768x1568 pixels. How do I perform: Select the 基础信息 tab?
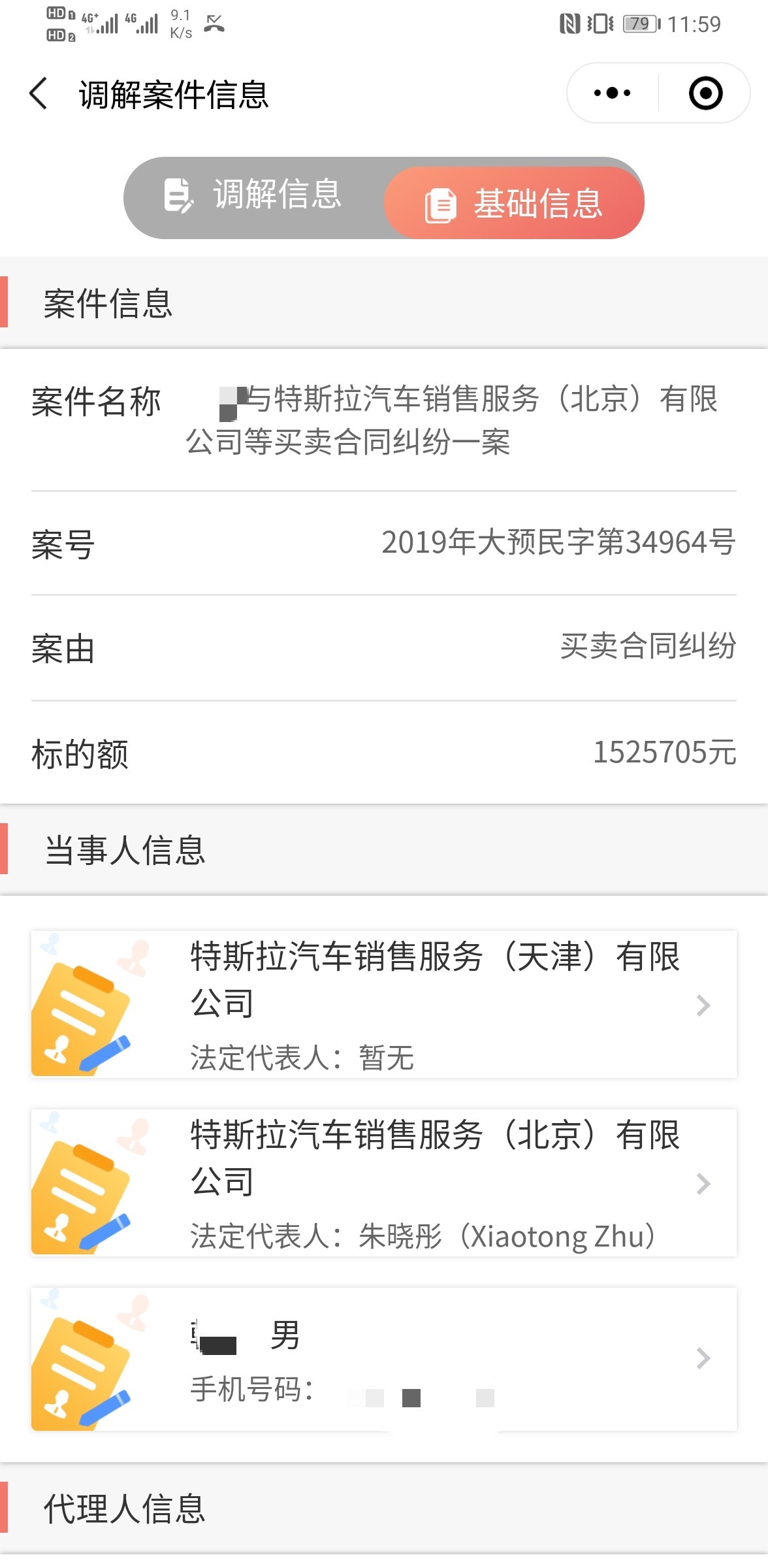click(515, 203)
